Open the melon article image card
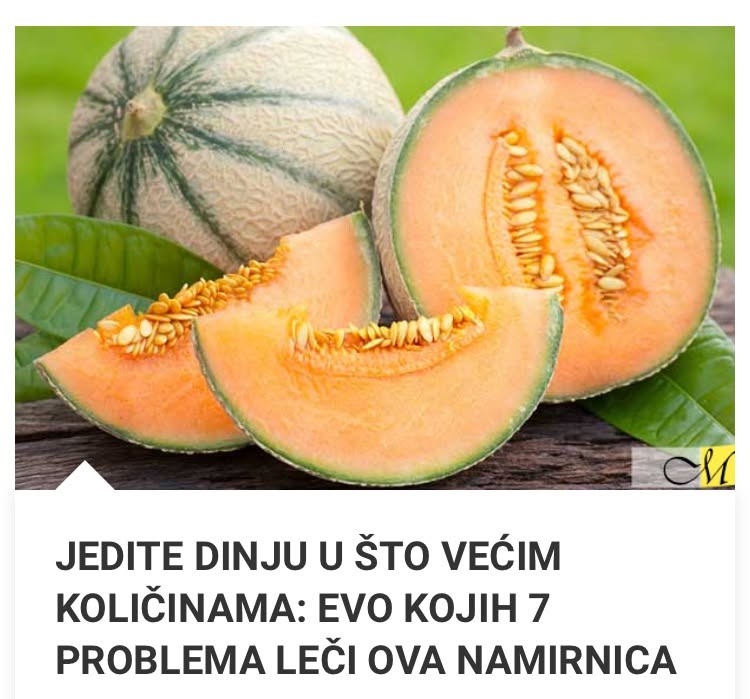 coord(375,258)
